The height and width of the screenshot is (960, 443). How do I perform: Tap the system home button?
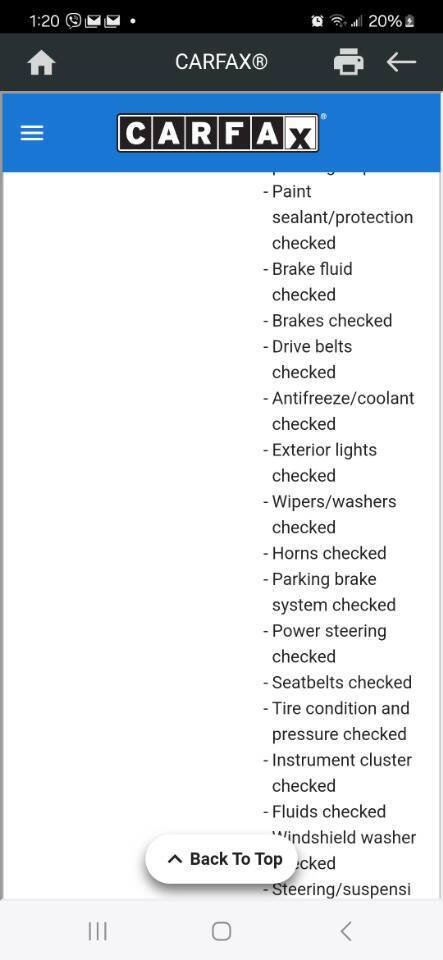point(222,931)
